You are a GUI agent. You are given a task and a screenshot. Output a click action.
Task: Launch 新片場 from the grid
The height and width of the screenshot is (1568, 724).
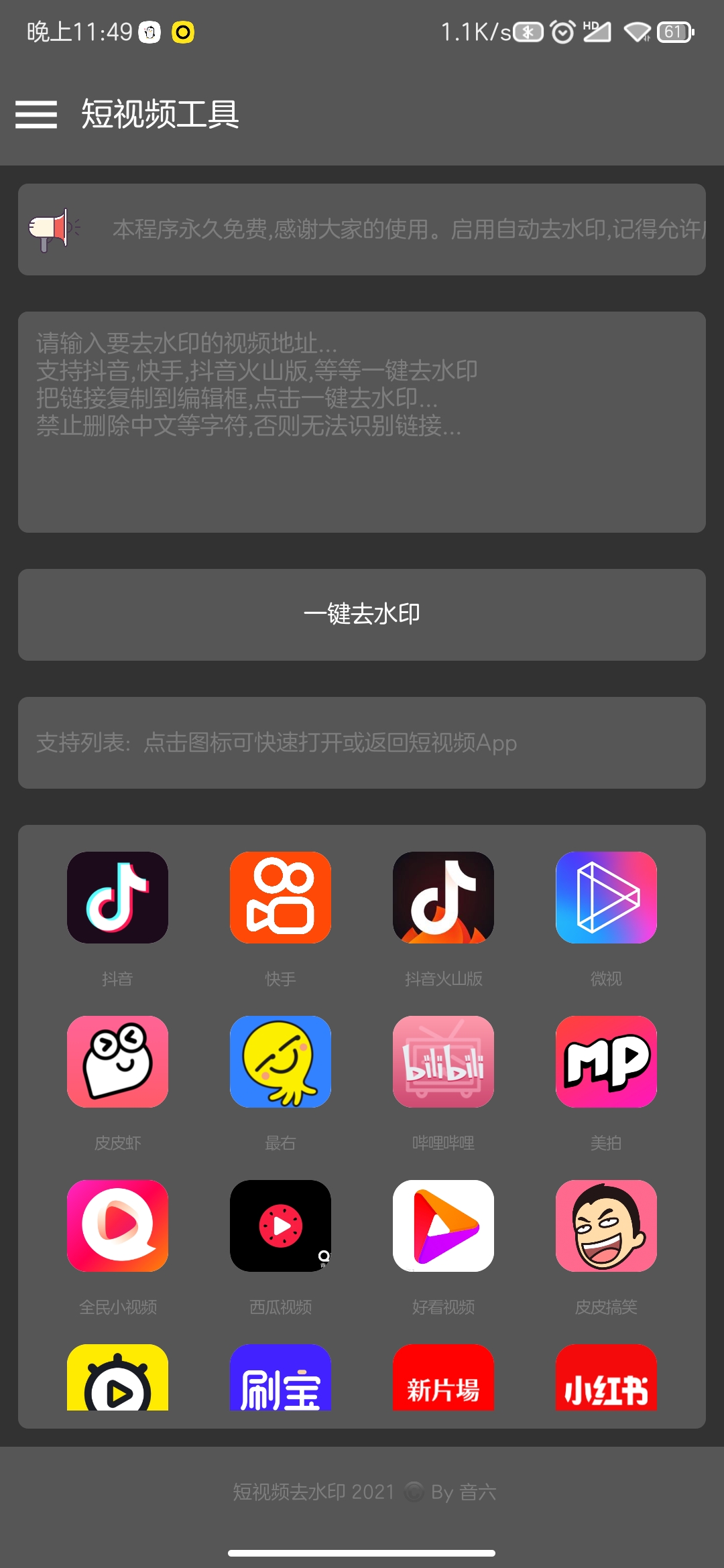(x=443, y=1379)
